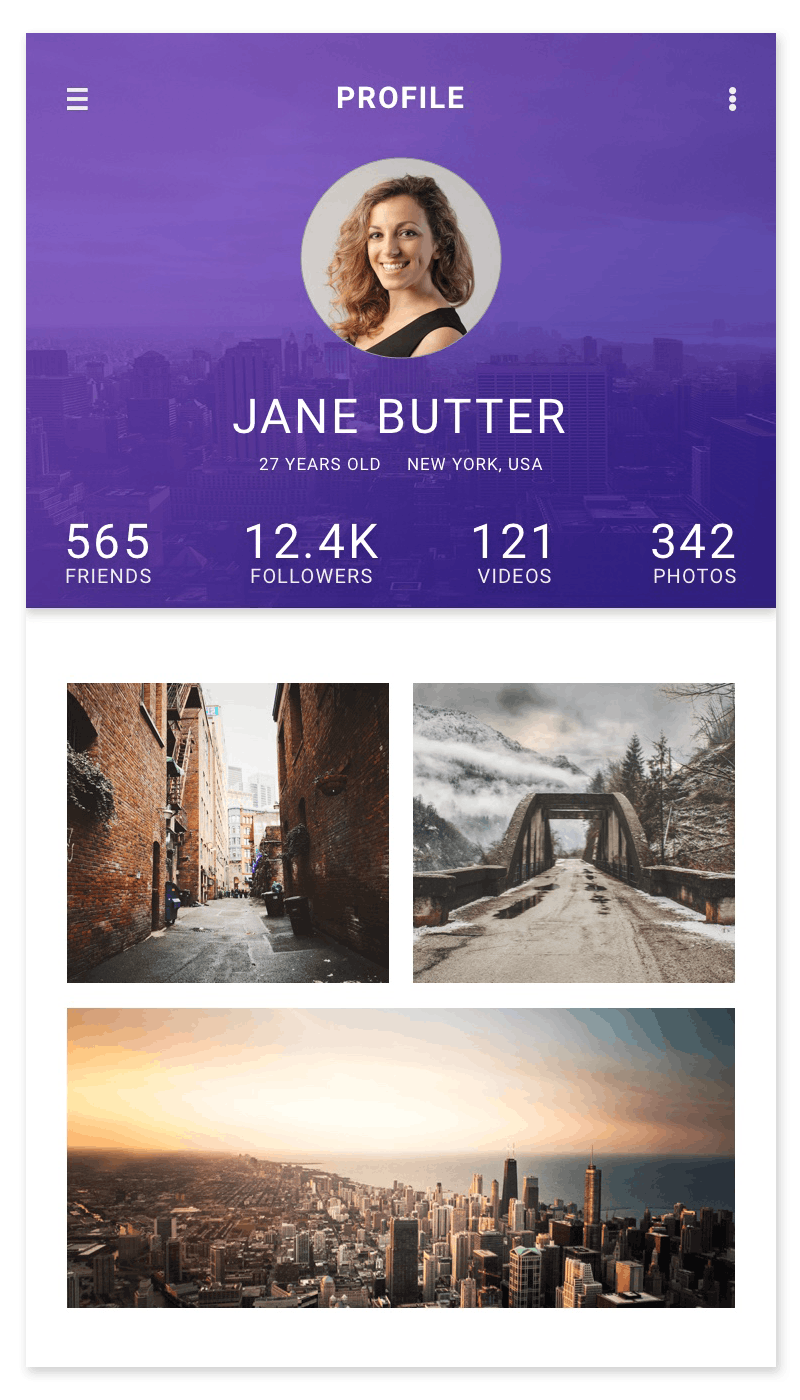Open the snowy bridge photo
Screen dimensions: 800x1400
click(573, 832)
